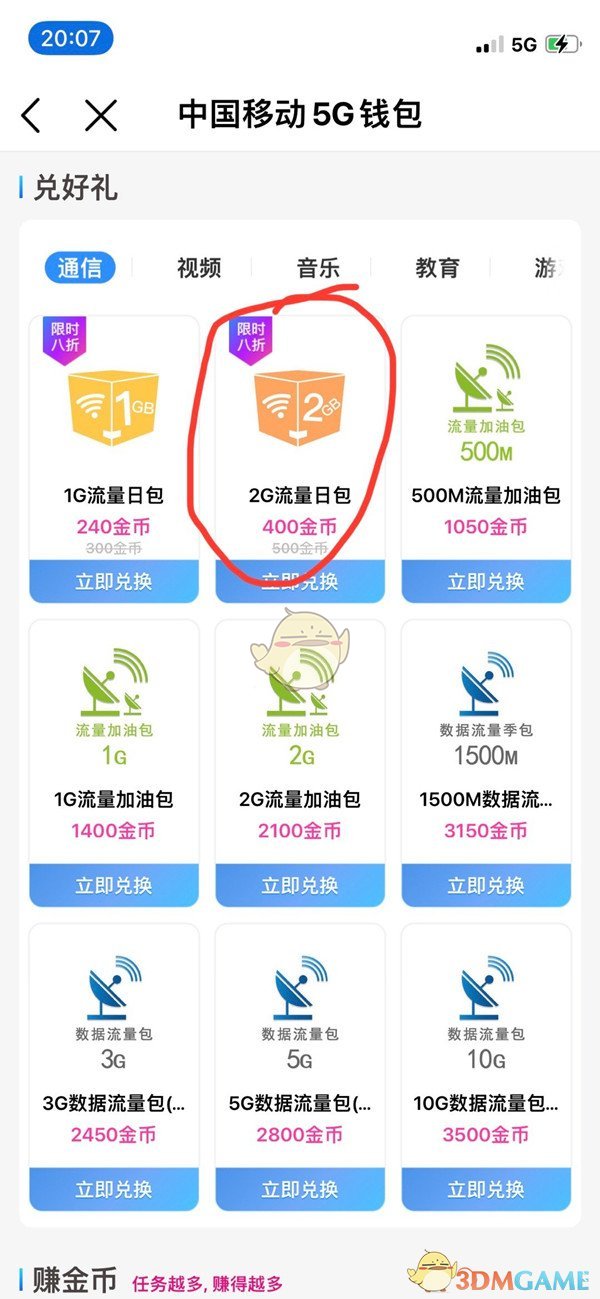Close the 5G钱包 page
The height and width of the screenshot is (1299, 600).
(101, 116)
